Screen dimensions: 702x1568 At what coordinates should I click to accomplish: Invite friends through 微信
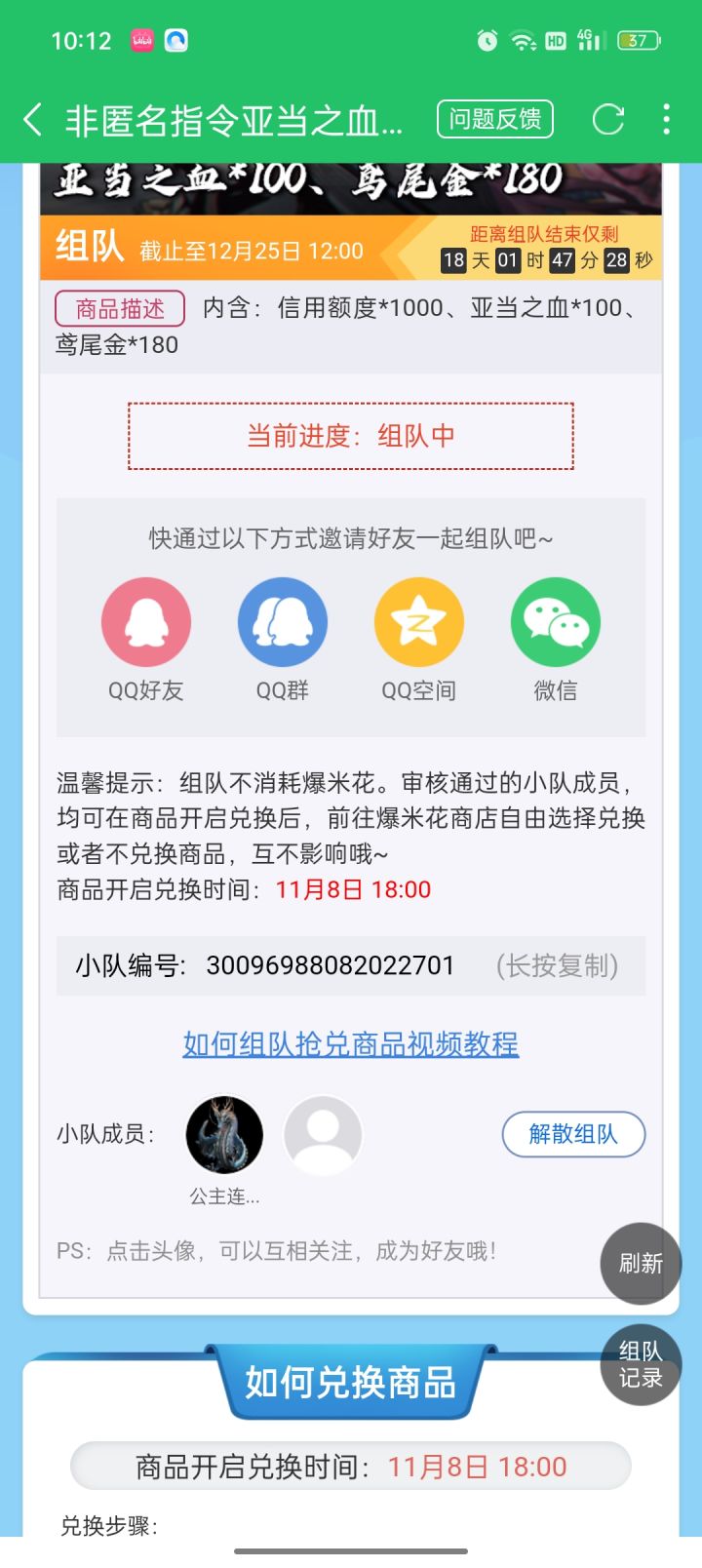(x=555, y=620)
